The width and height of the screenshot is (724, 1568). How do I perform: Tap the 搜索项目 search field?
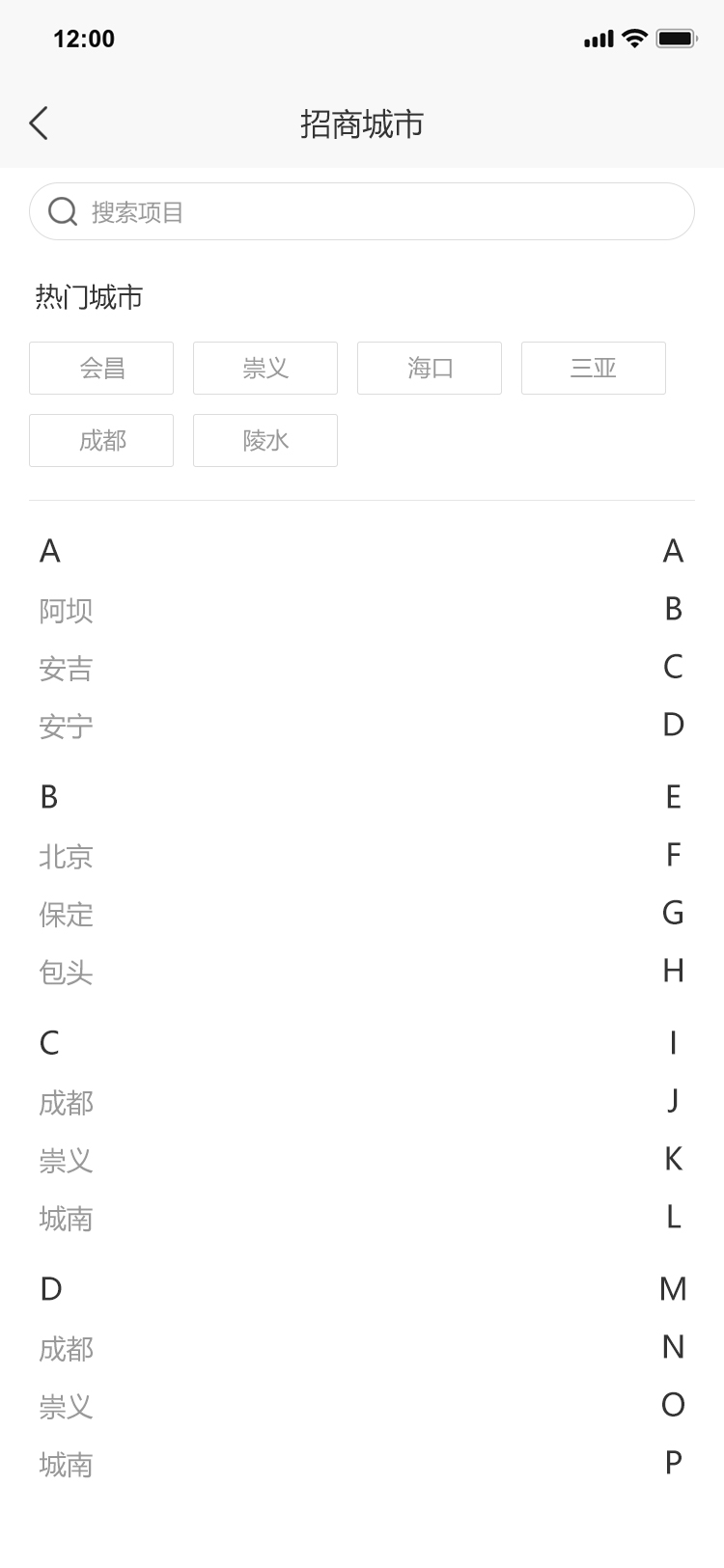point(362,211)
